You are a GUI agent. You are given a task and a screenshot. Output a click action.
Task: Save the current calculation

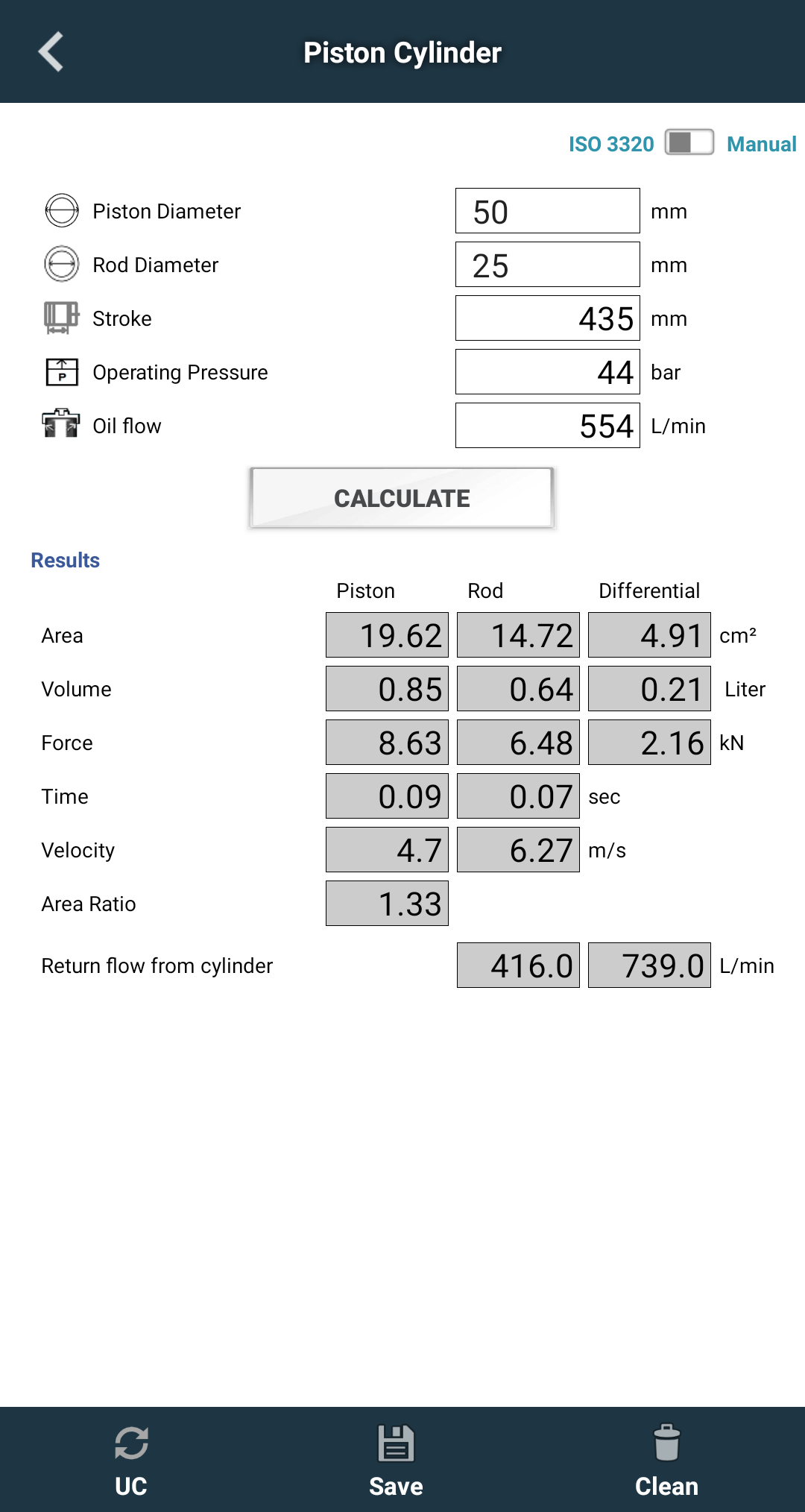click(396, 1461)
